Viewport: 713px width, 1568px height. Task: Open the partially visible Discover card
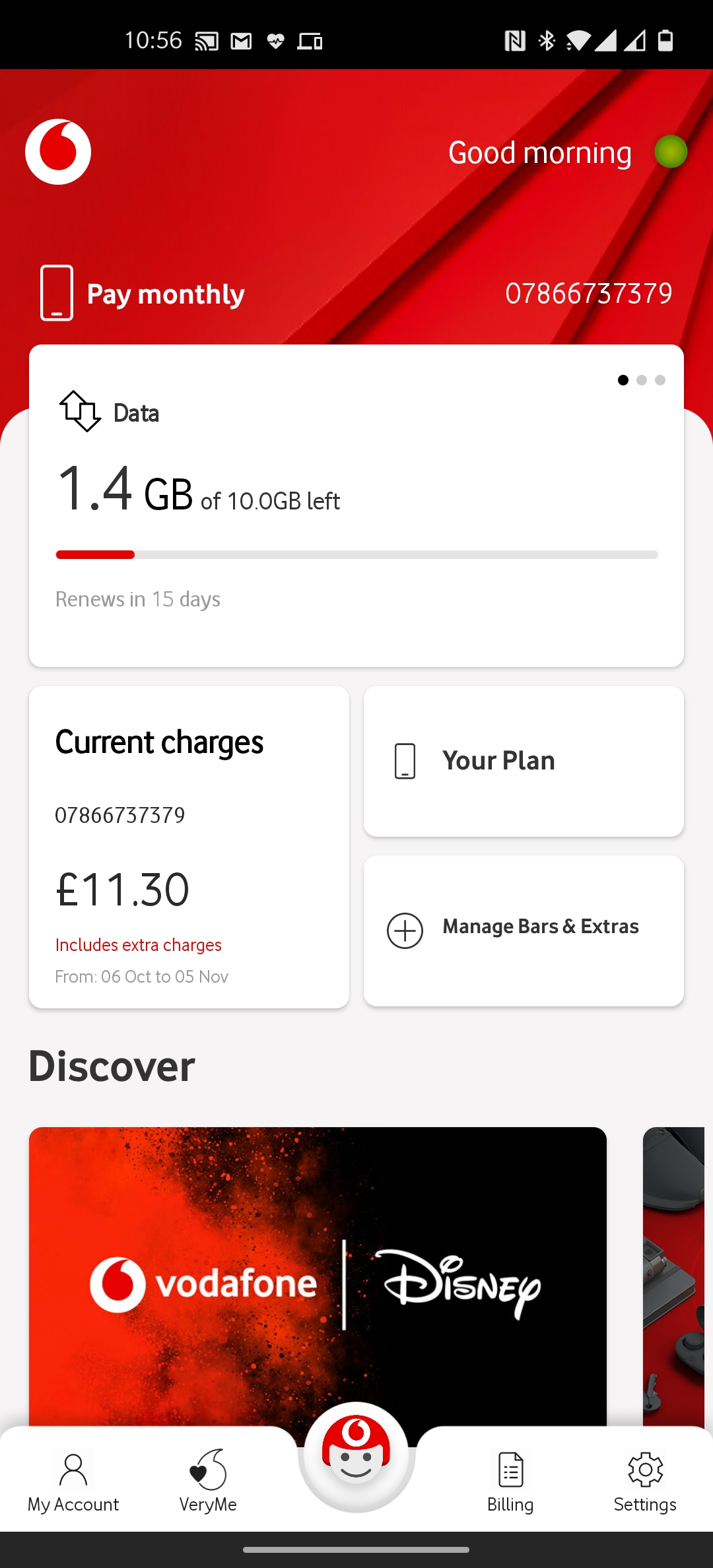[x=674, y=1277]
